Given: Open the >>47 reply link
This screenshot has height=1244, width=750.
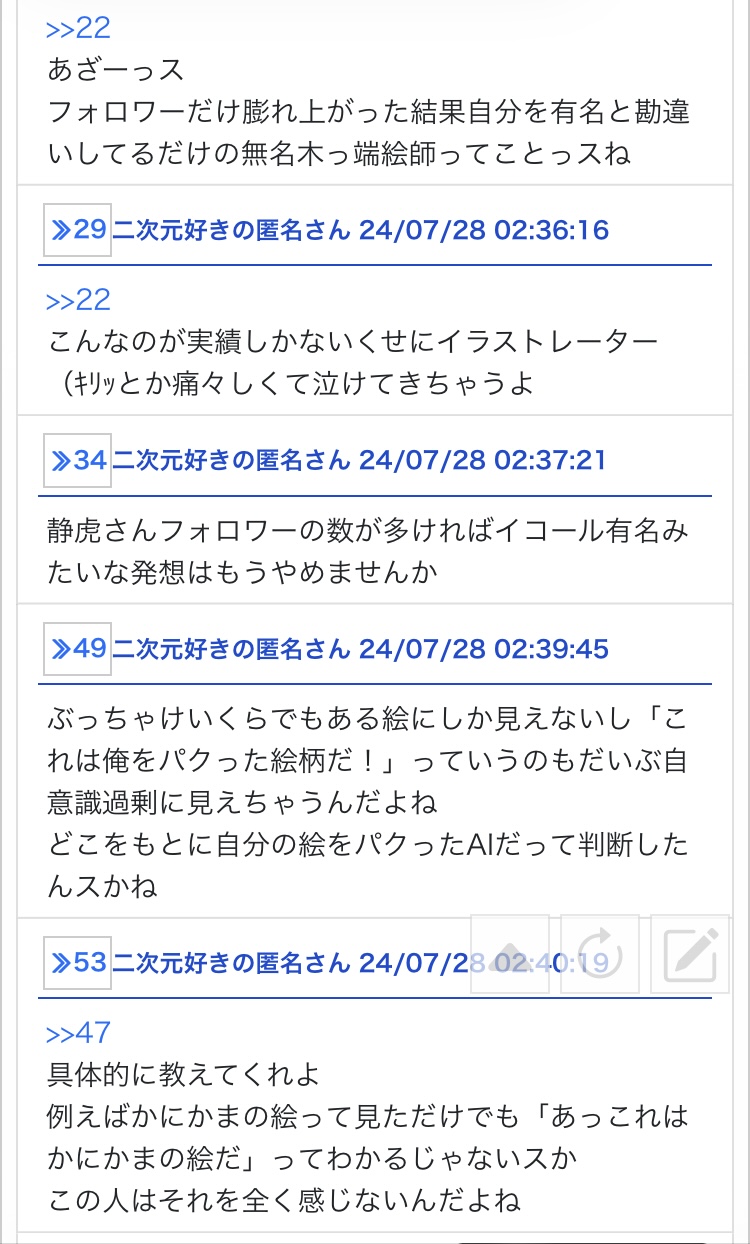Looking at the screenshot, I should (x=78, y=1032).
